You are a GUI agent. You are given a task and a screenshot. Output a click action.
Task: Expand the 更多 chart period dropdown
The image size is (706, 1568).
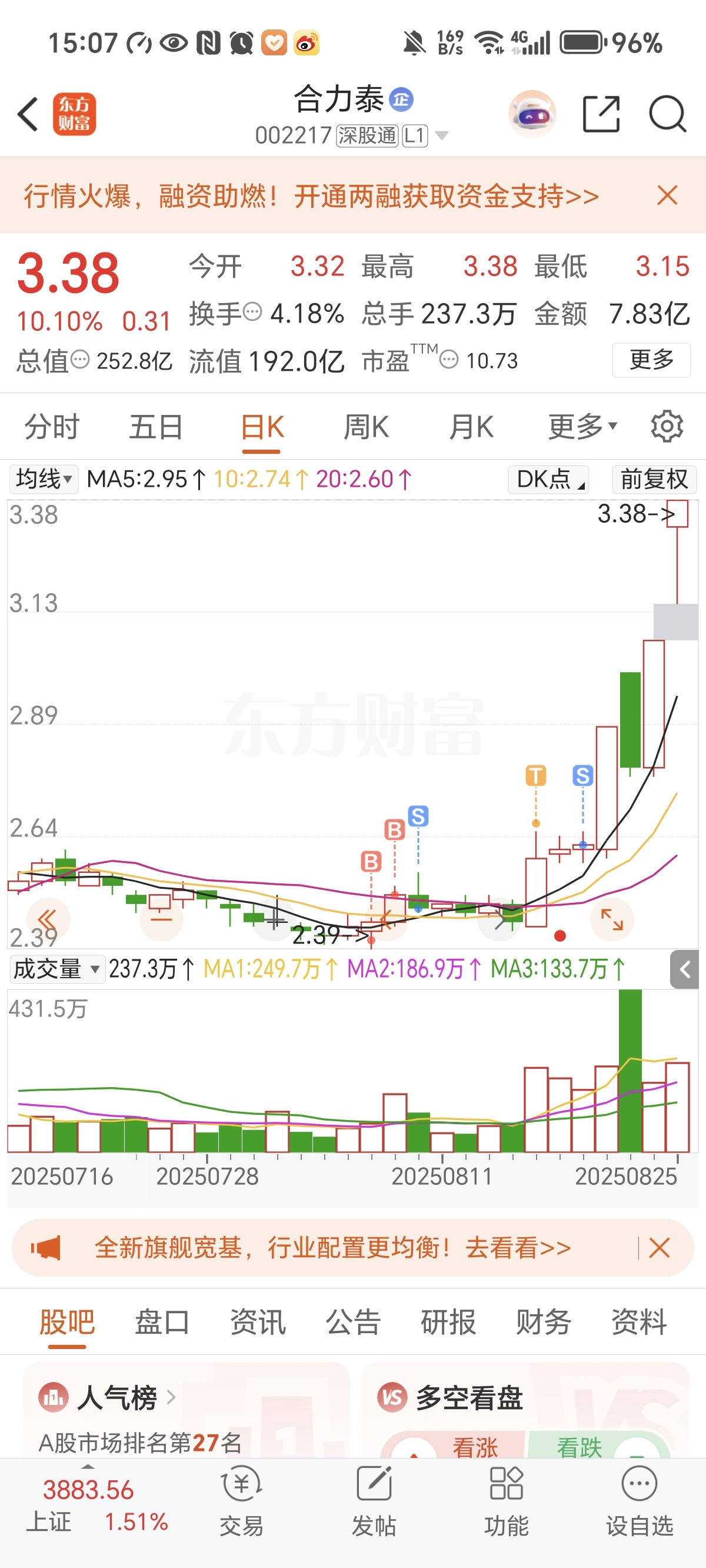coord(582,427)
